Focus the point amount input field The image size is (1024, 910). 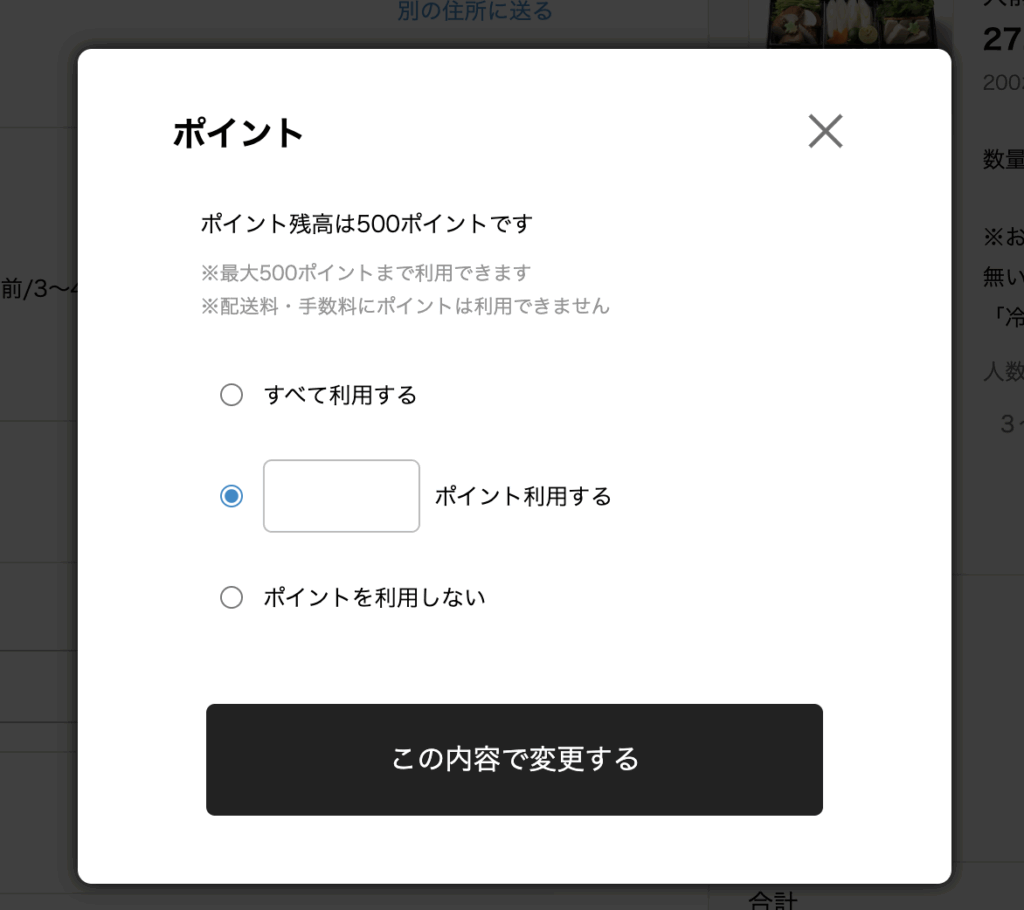click(x=341, y=496)
